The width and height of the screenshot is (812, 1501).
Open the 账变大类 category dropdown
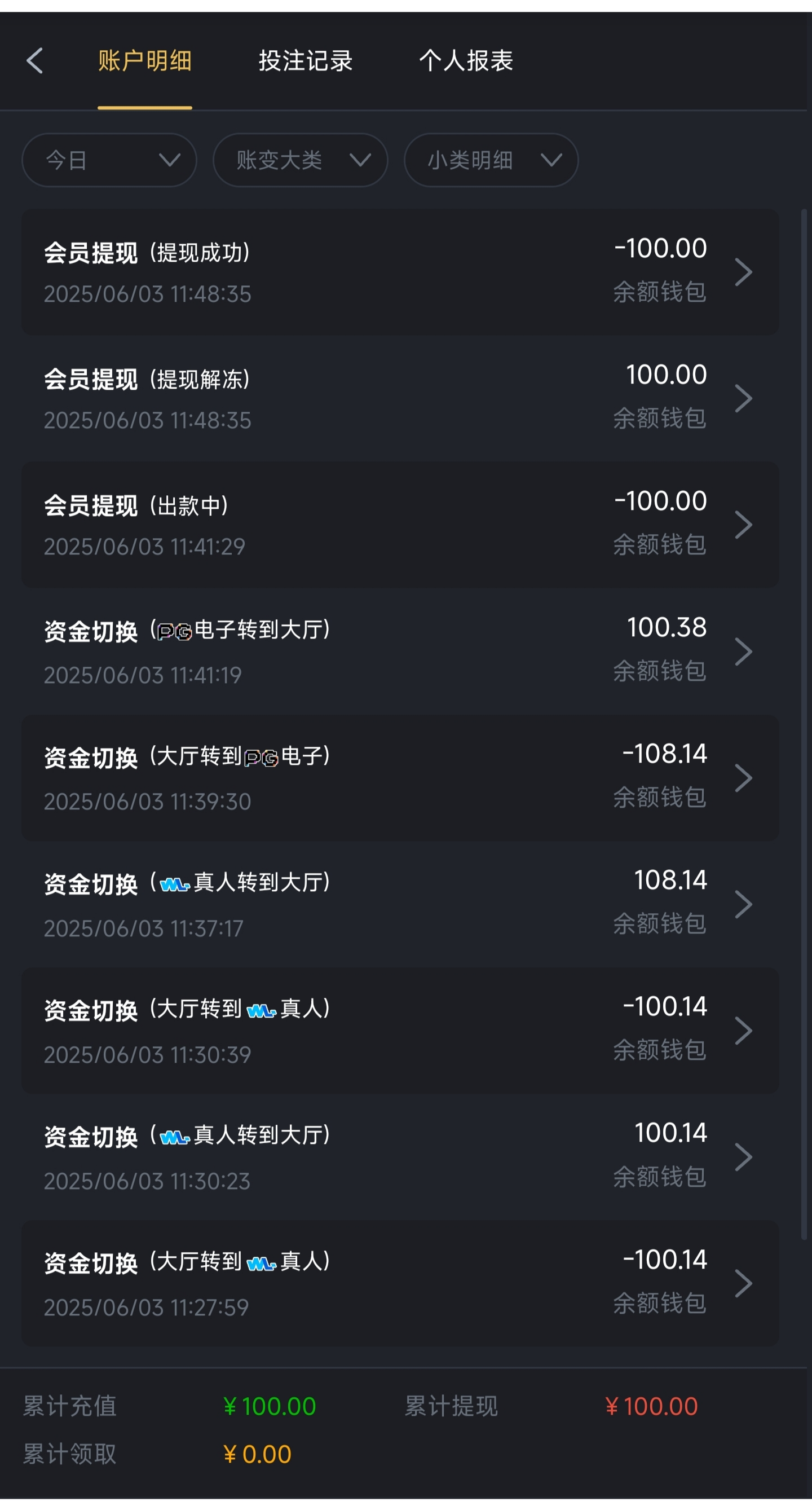coord(300,160)
